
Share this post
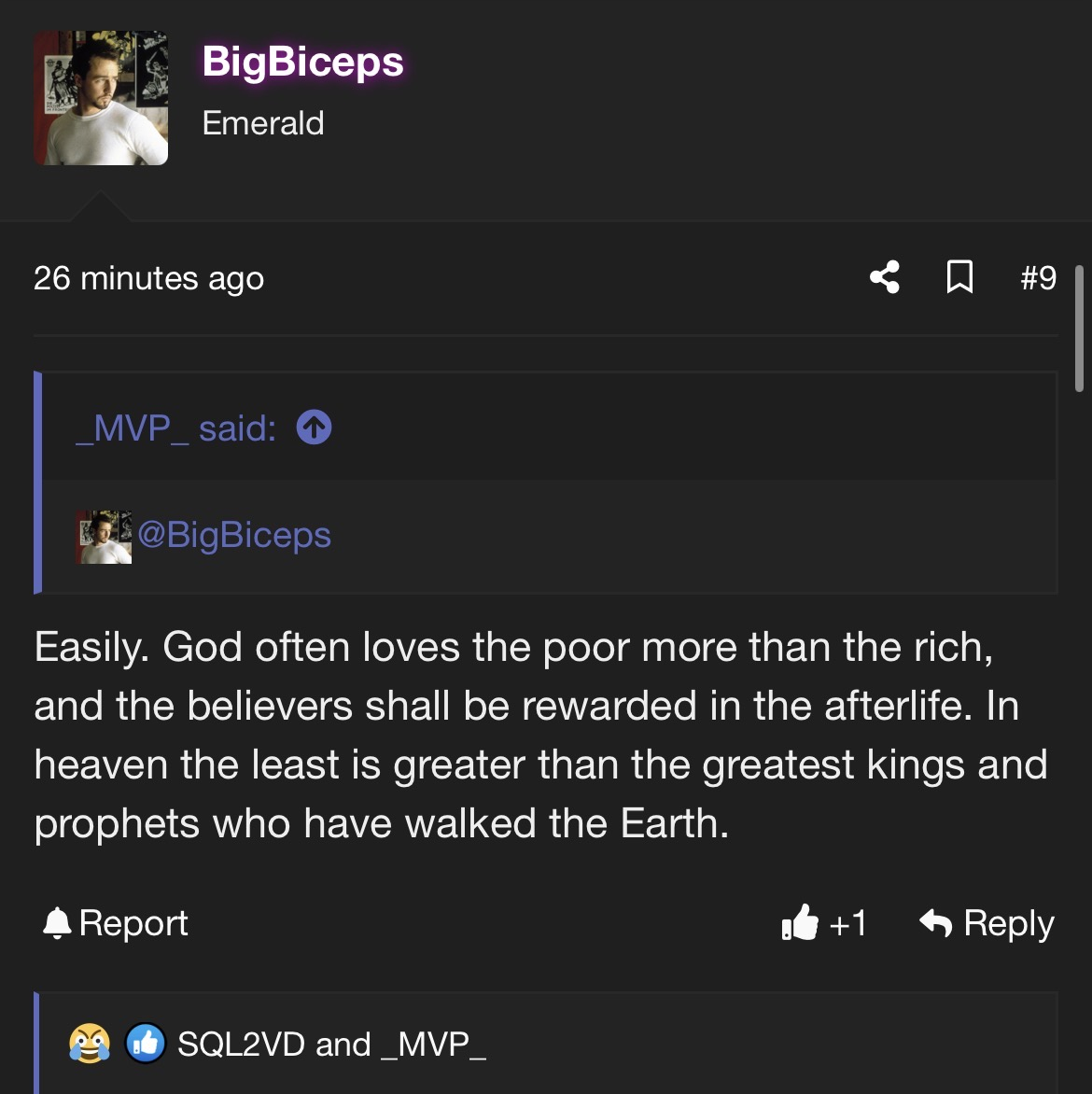coord(884,277)
